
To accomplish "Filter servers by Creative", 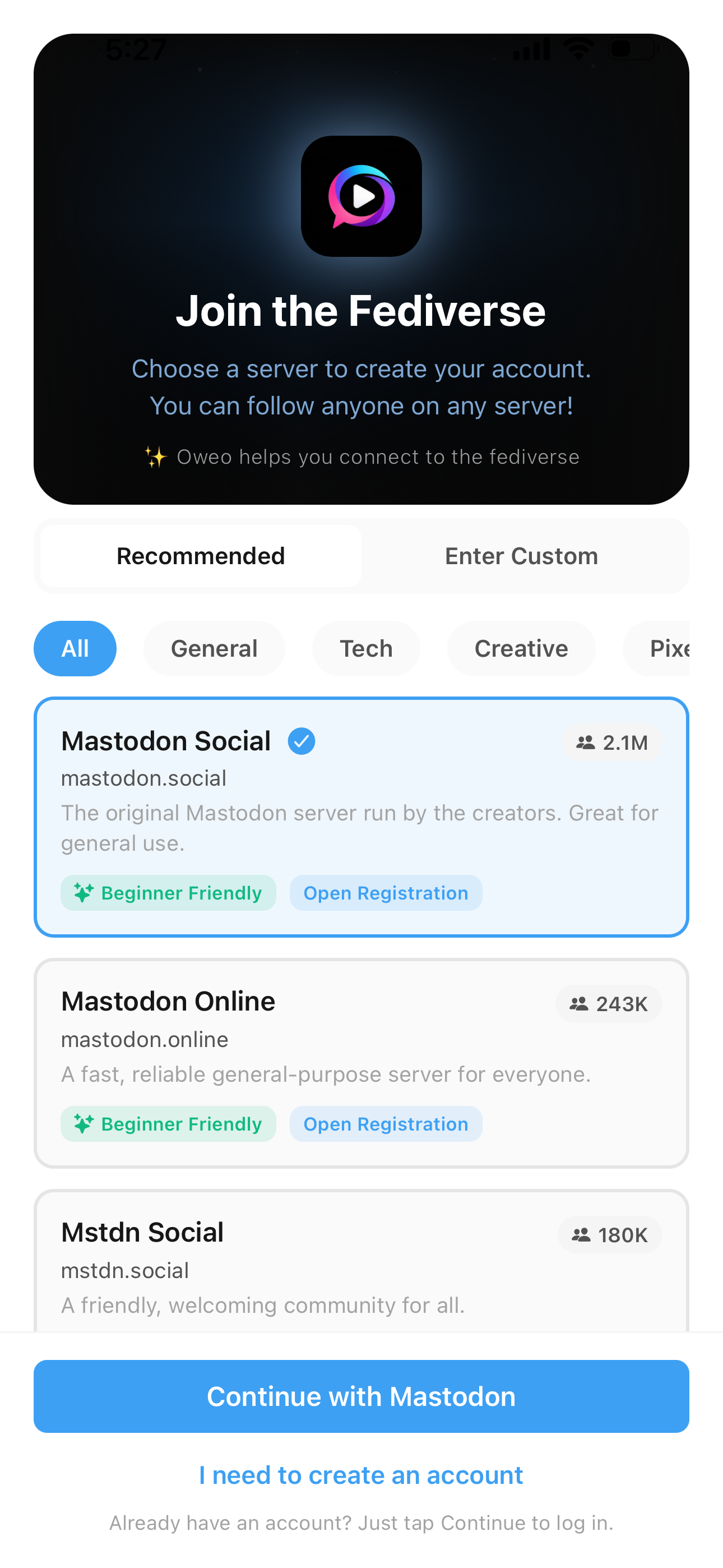I will click(x=521, y=648).
